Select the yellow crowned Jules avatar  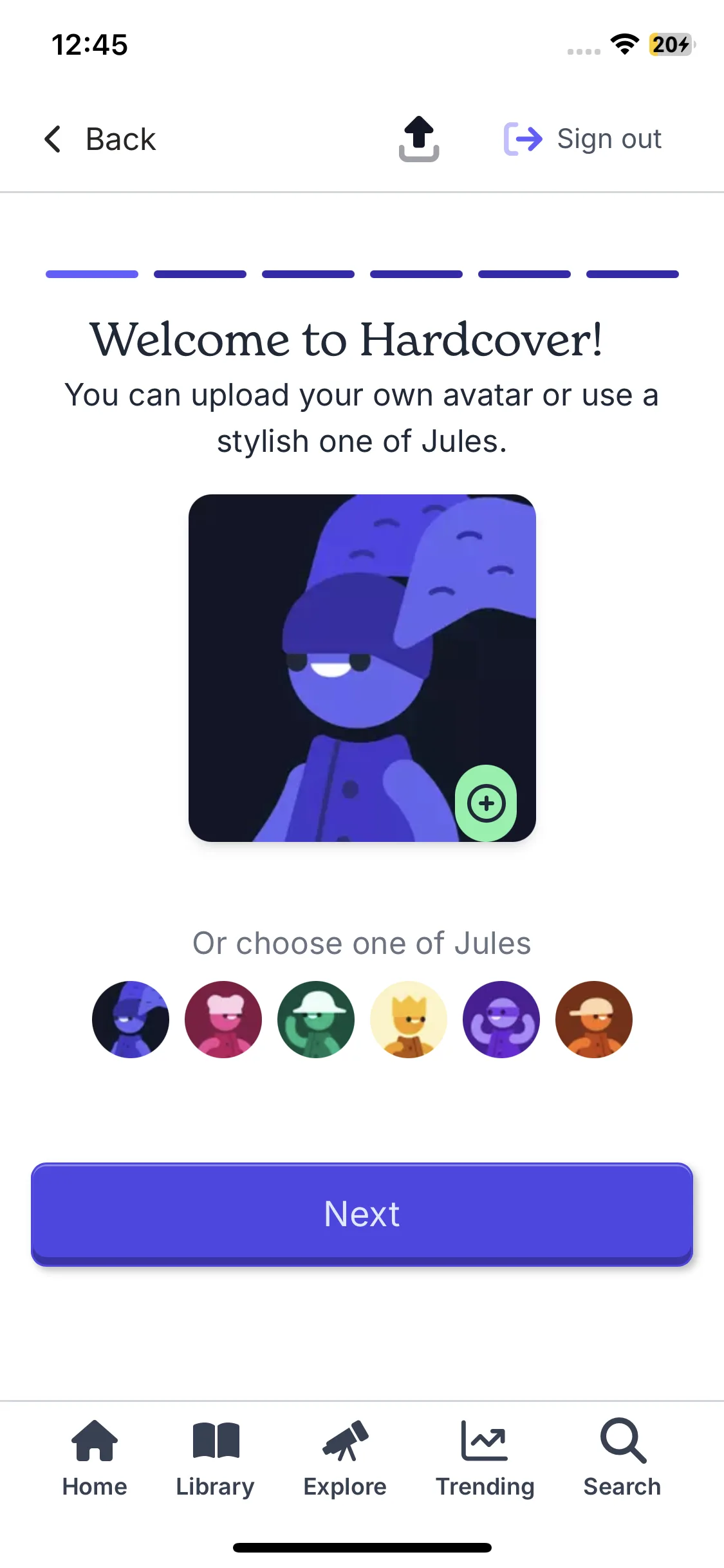coord(409,1020)
